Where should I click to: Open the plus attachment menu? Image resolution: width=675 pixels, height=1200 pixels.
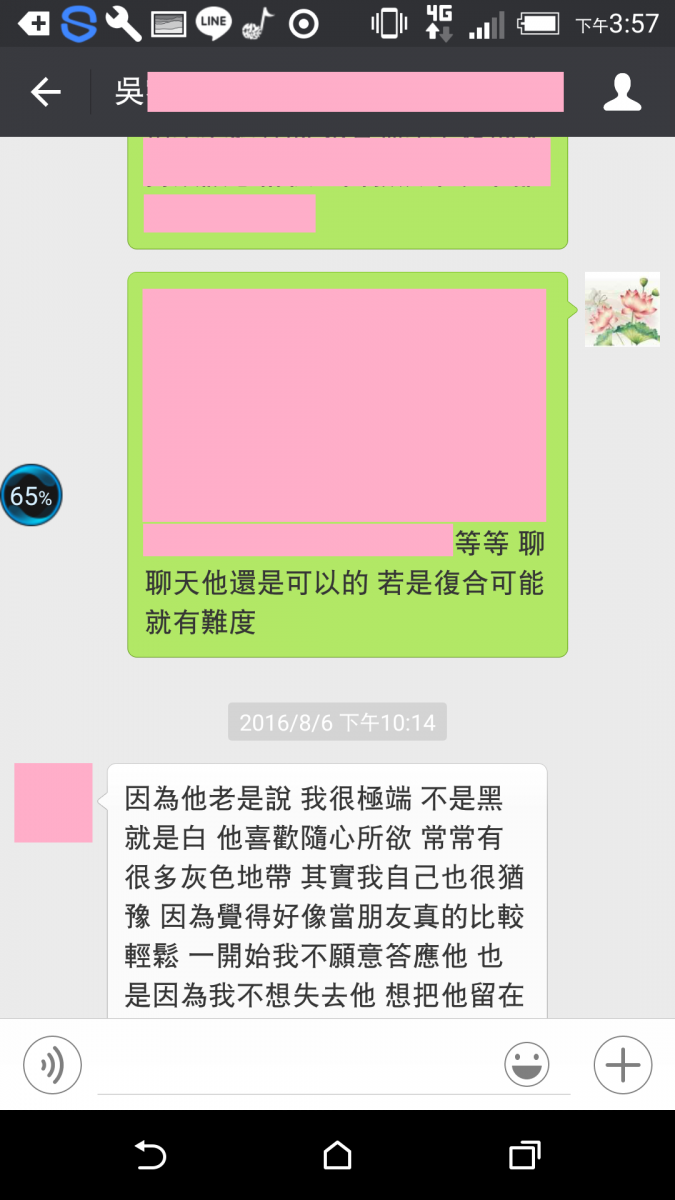point(622,1064)
